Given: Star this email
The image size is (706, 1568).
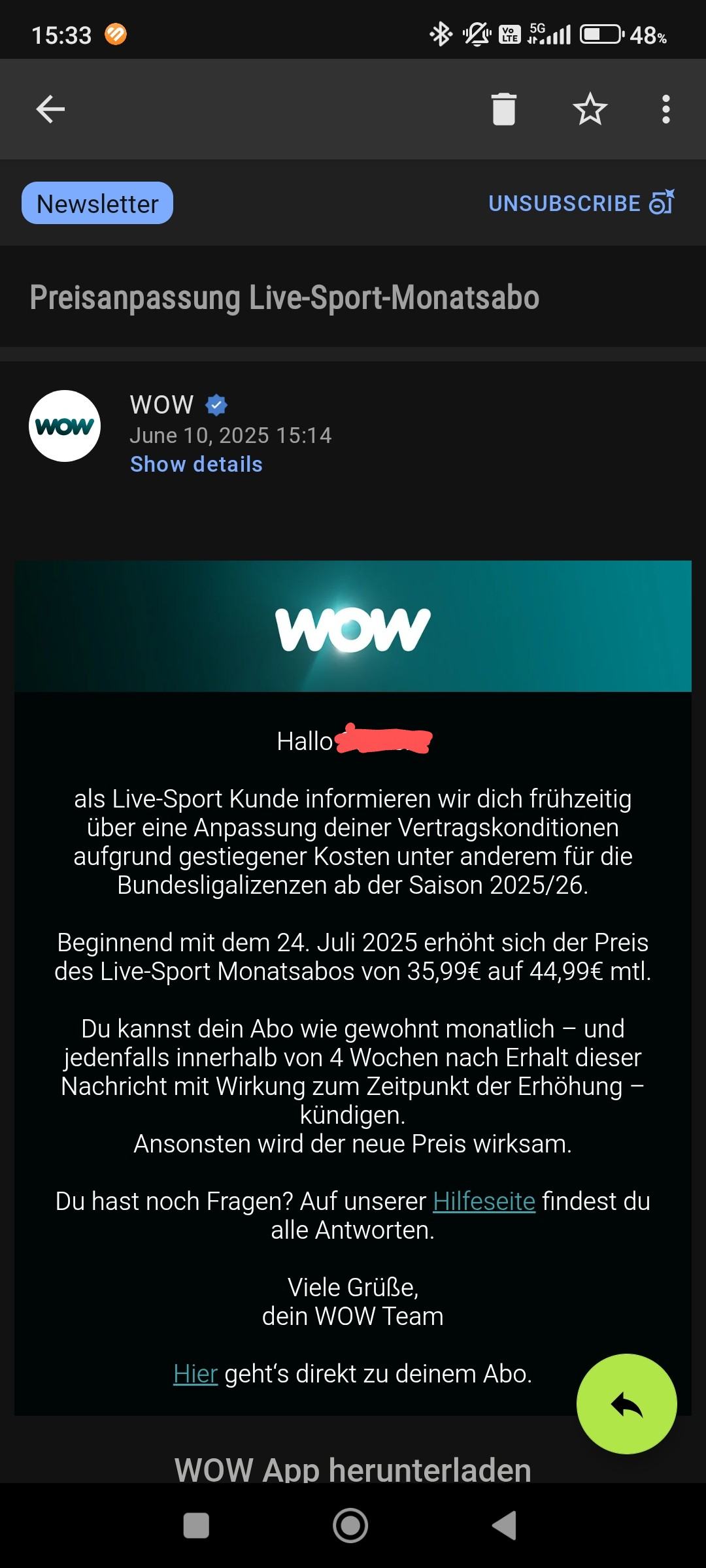Looking at the screenshot, I should [590, 109].
